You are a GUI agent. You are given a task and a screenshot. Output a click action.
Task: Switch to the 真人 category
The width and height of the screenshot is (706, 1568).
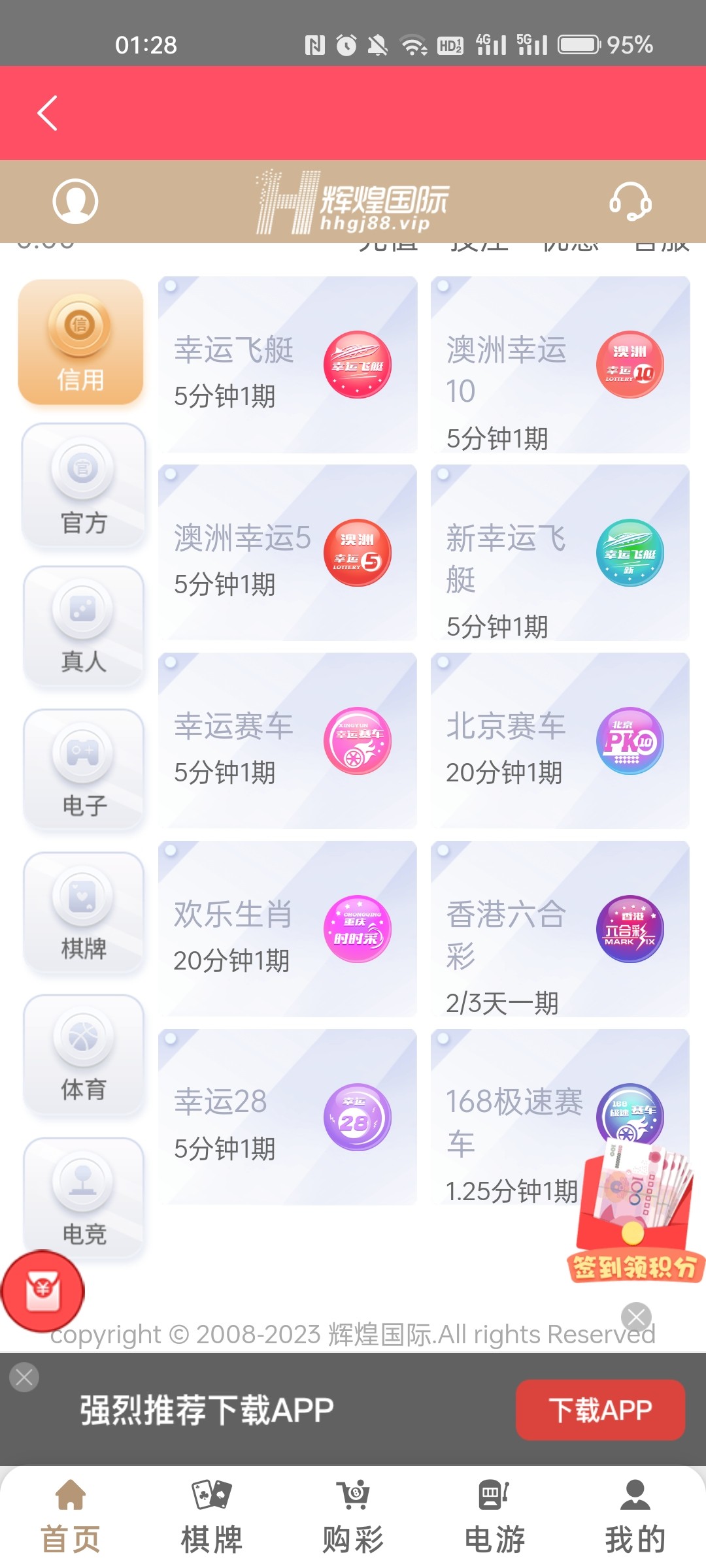click(84, 627)
